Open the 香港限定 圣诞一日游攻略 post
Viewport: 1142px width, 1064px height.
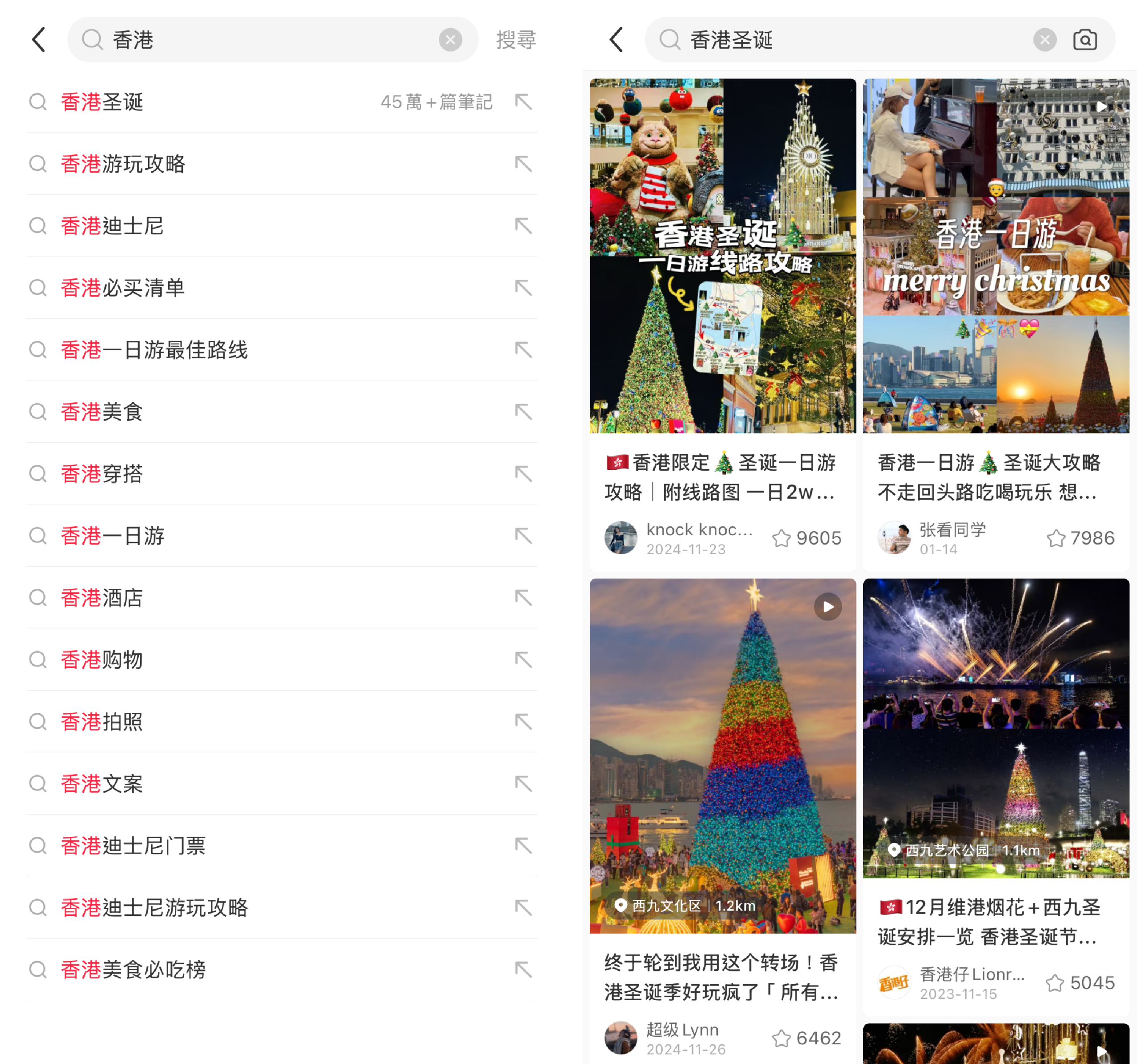722,256
